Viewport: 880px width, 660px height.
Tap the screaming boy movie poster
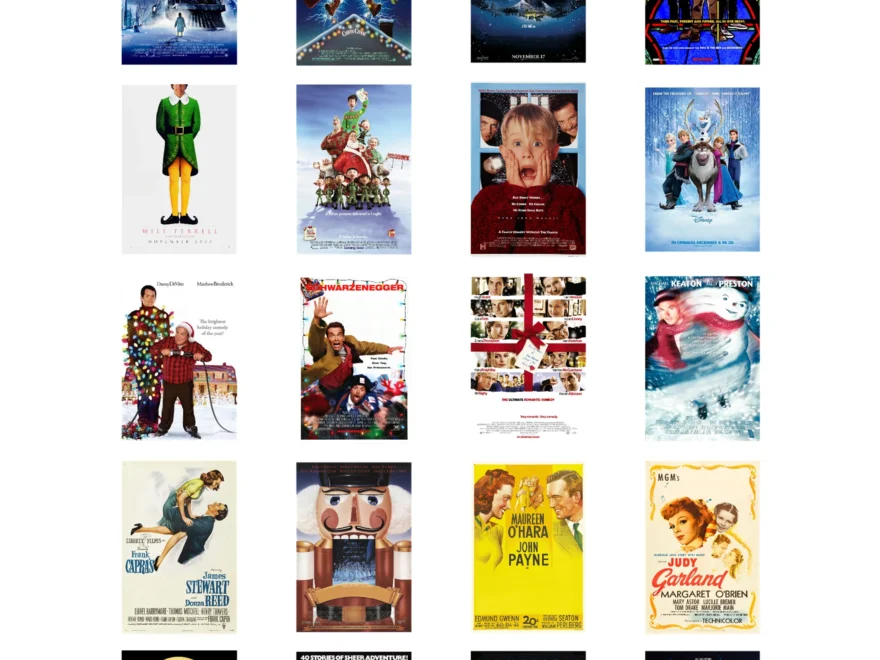pyautogui.click(x=528, y=169)
